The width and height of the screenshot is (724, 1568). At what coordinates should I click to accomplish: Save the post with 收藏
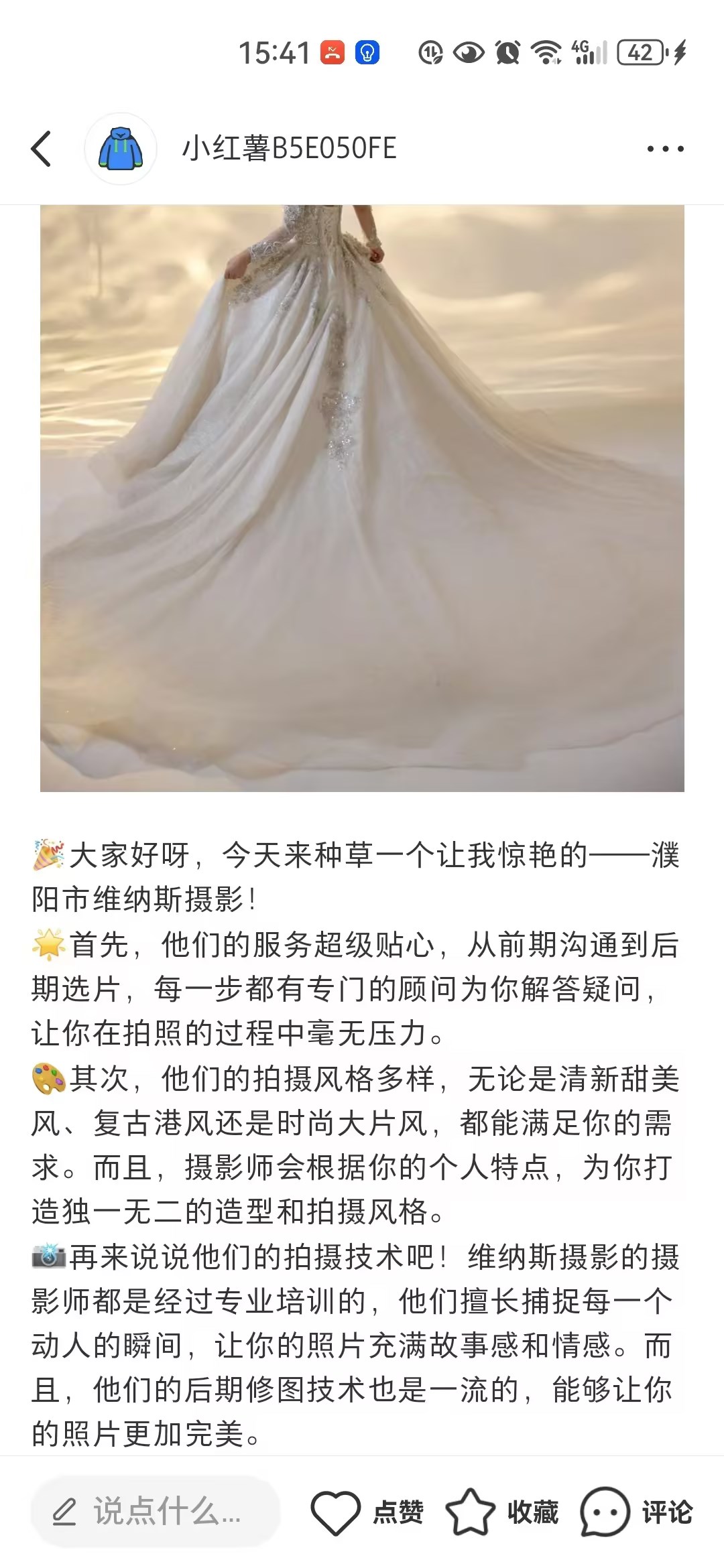tap(501, 1512)
